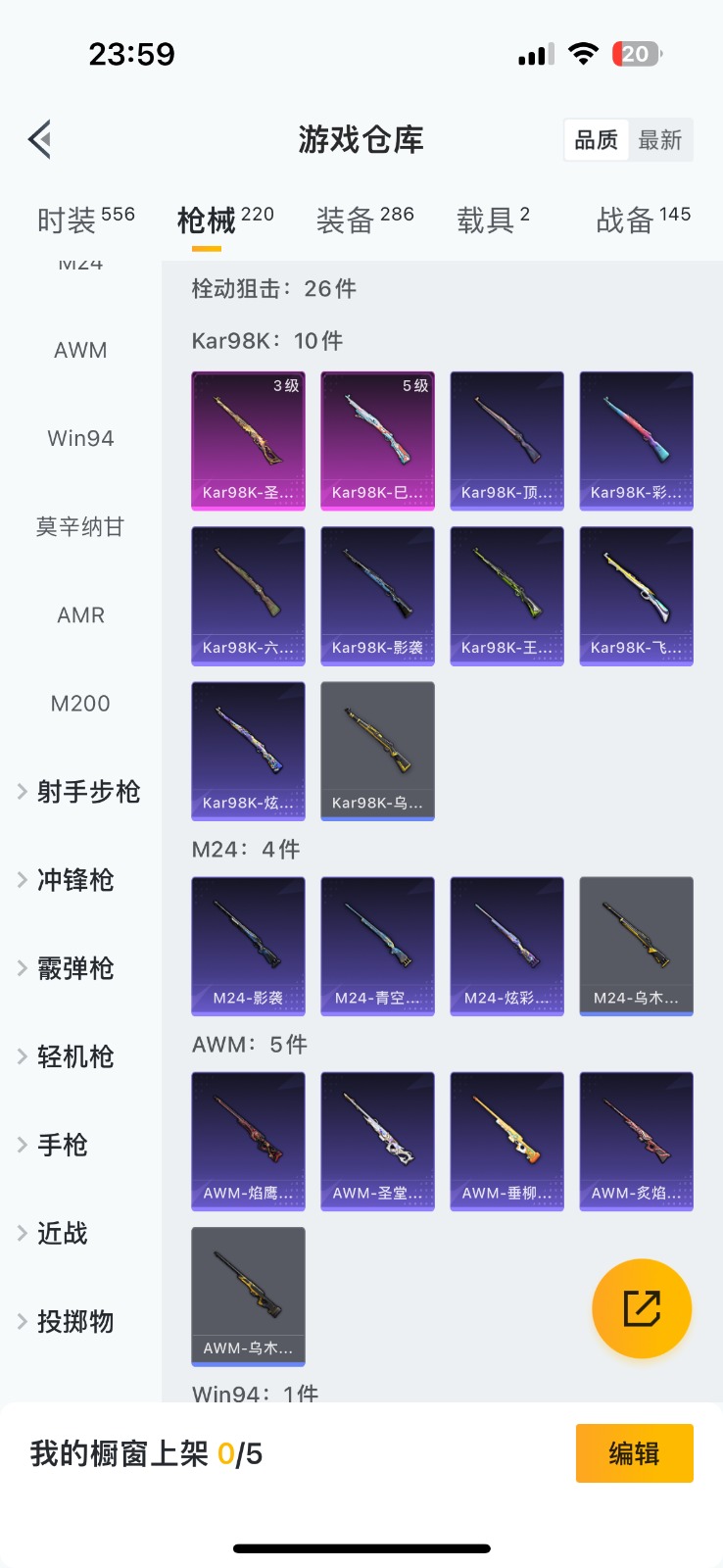The image size is (723, 1568).
Task: Expand the 射手步枪 category
Action: (x=80, y=791)
